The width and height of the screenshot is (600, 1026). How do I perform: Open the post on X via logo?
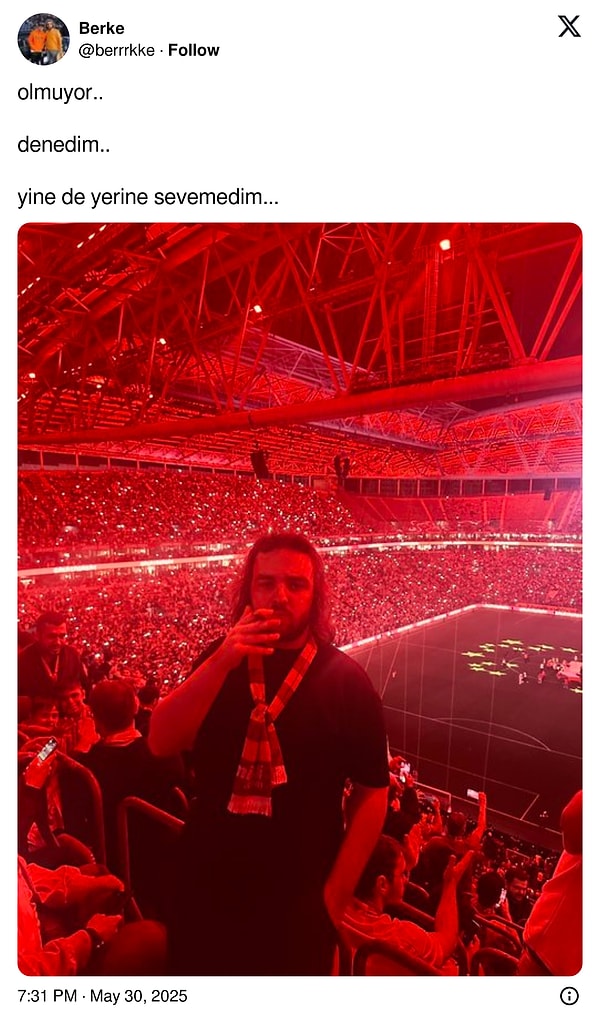(x=568, y=27)
